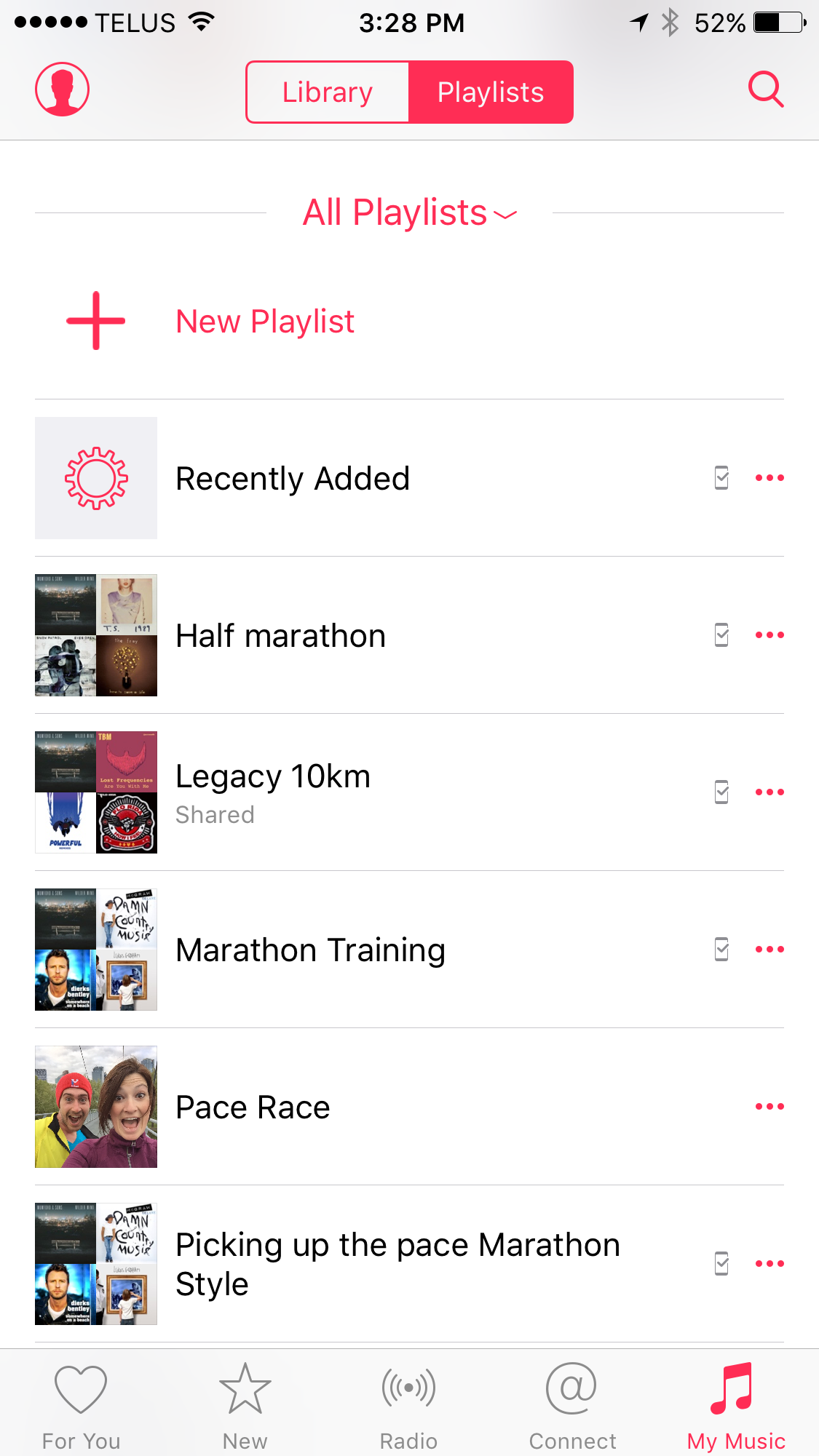Open the Pace Race playlist
This screenshot has width=819, height=1456.
tap(253, 1107)
